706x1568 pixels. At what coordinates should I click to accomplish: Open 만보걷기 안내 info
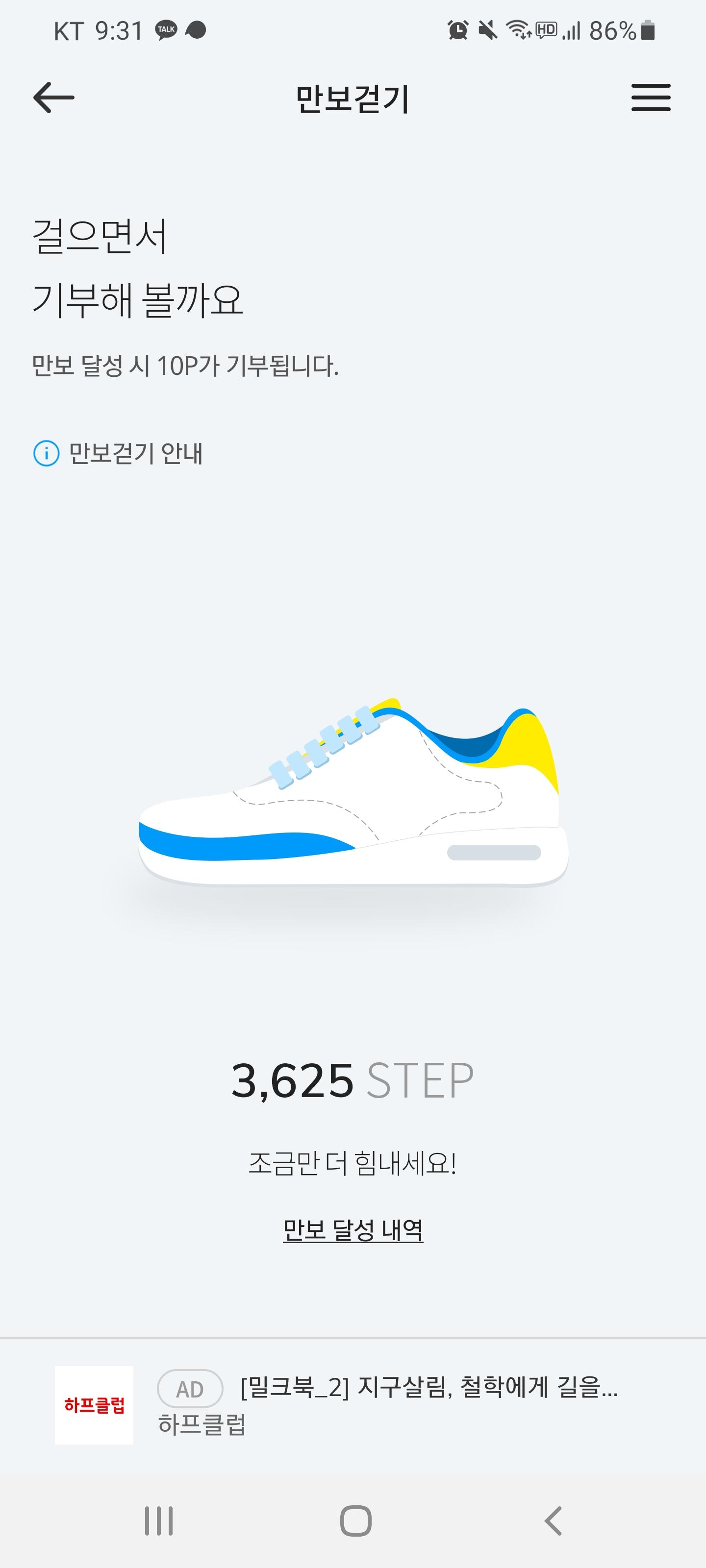pos(118,453)
